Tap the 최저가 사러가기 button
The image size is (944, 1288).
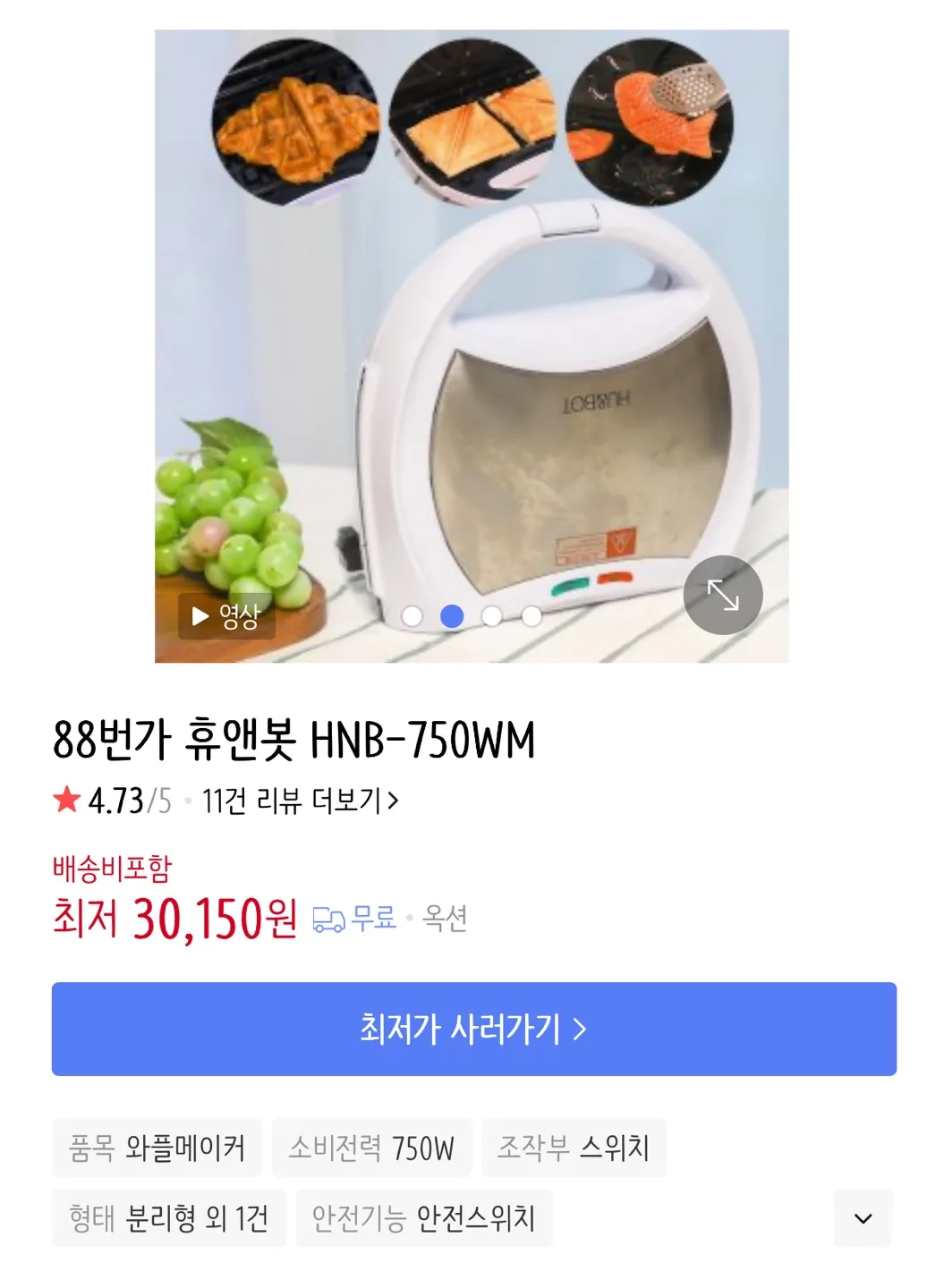pos(473,1029)
